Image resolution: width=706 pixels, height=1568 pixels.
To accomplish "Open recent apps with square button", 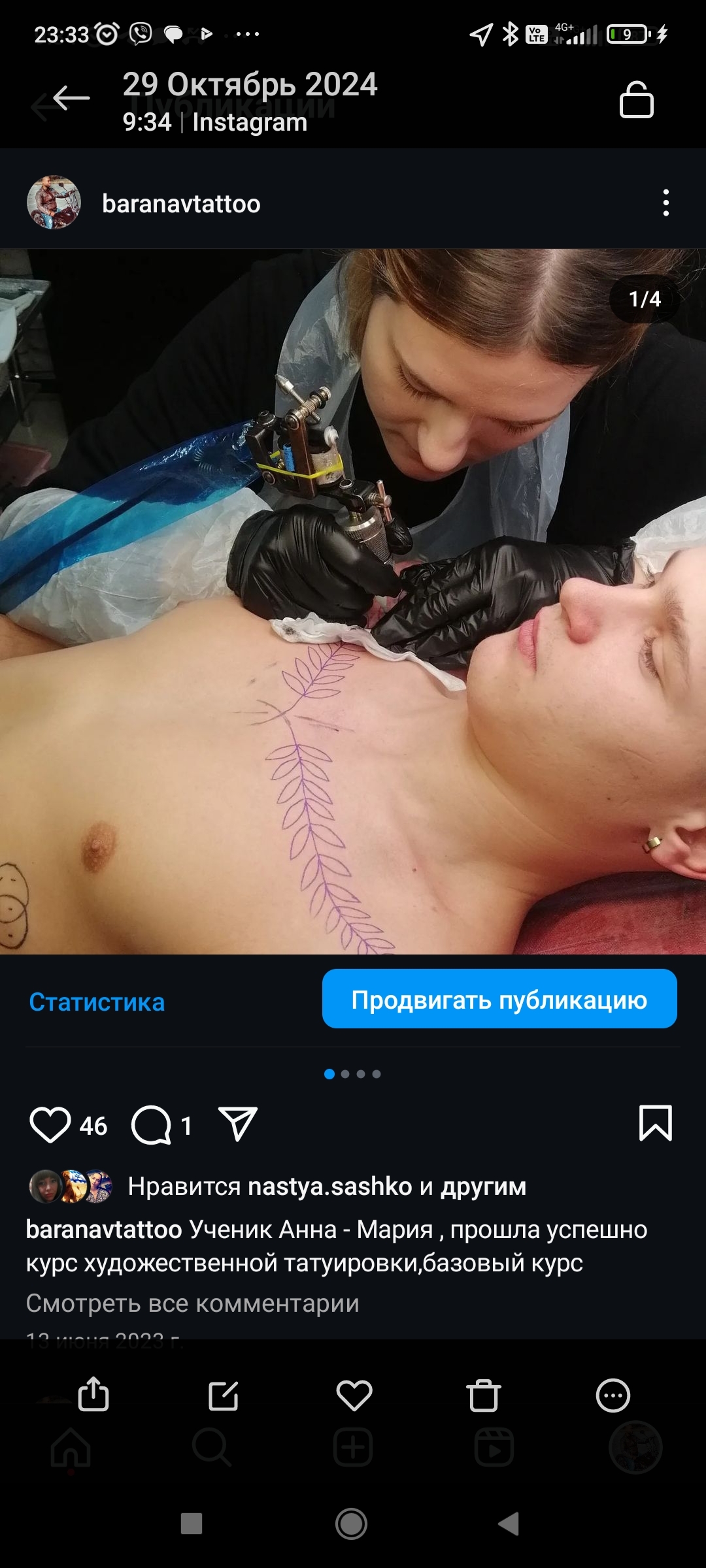I will tap(192, 1524).
